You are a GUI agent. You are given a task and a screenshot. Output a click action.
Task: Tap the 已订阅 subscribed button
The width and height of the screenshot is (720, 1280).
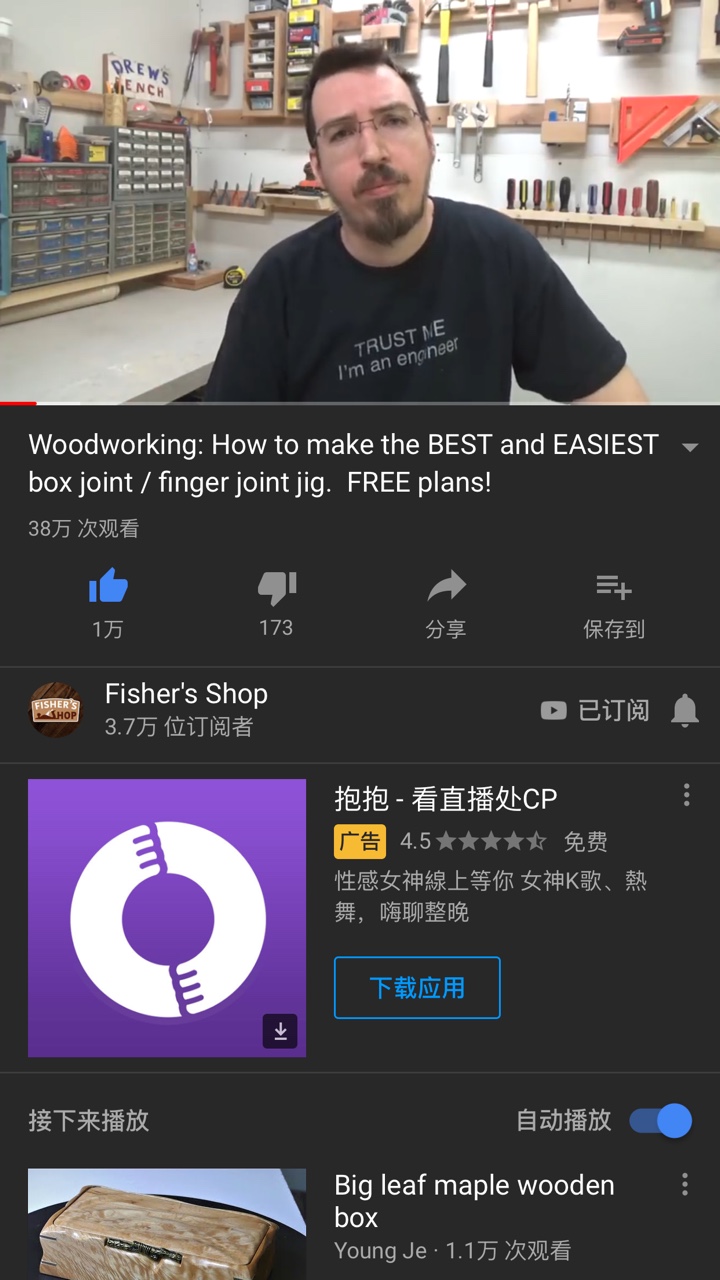(x=595, y=710)
